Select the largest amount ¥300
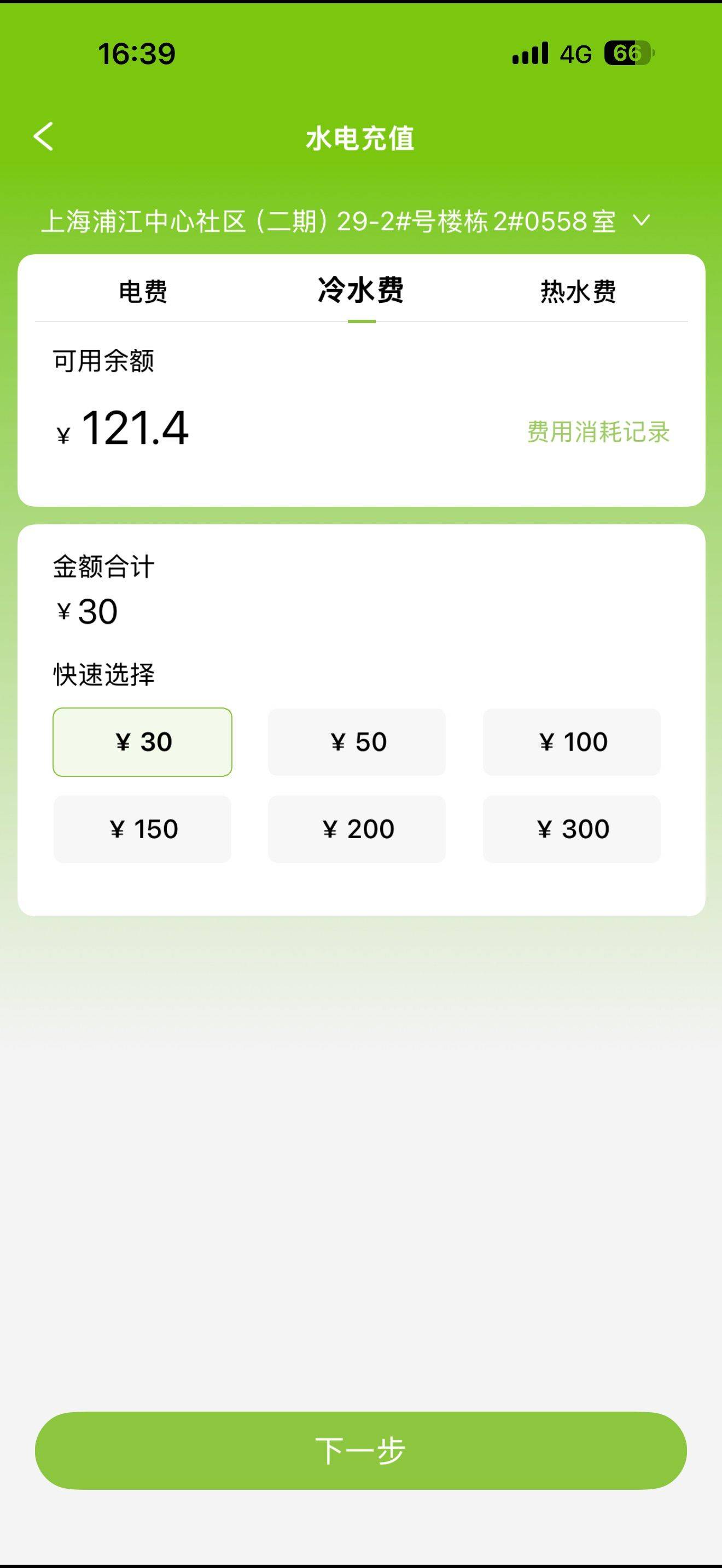Screen dimensions: 722x1568 [x=572, y=828]
